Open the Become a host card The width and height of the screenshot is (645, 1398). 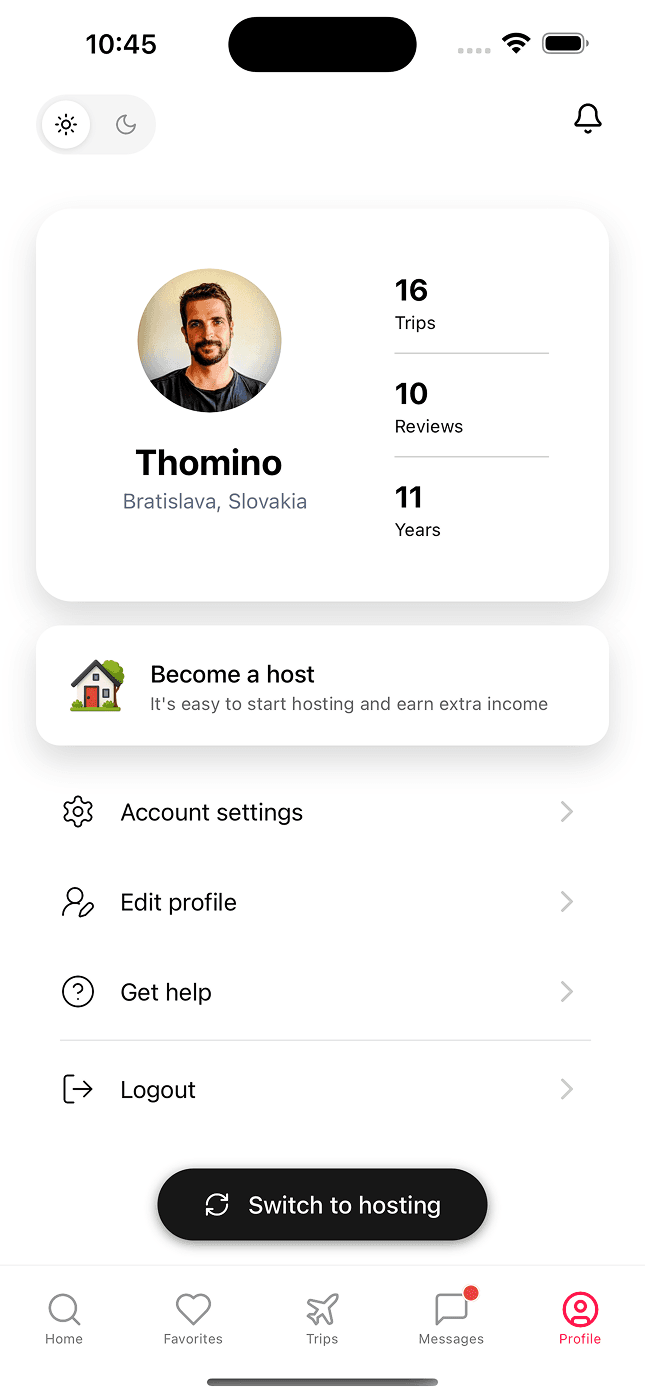(x=322, y=686)
